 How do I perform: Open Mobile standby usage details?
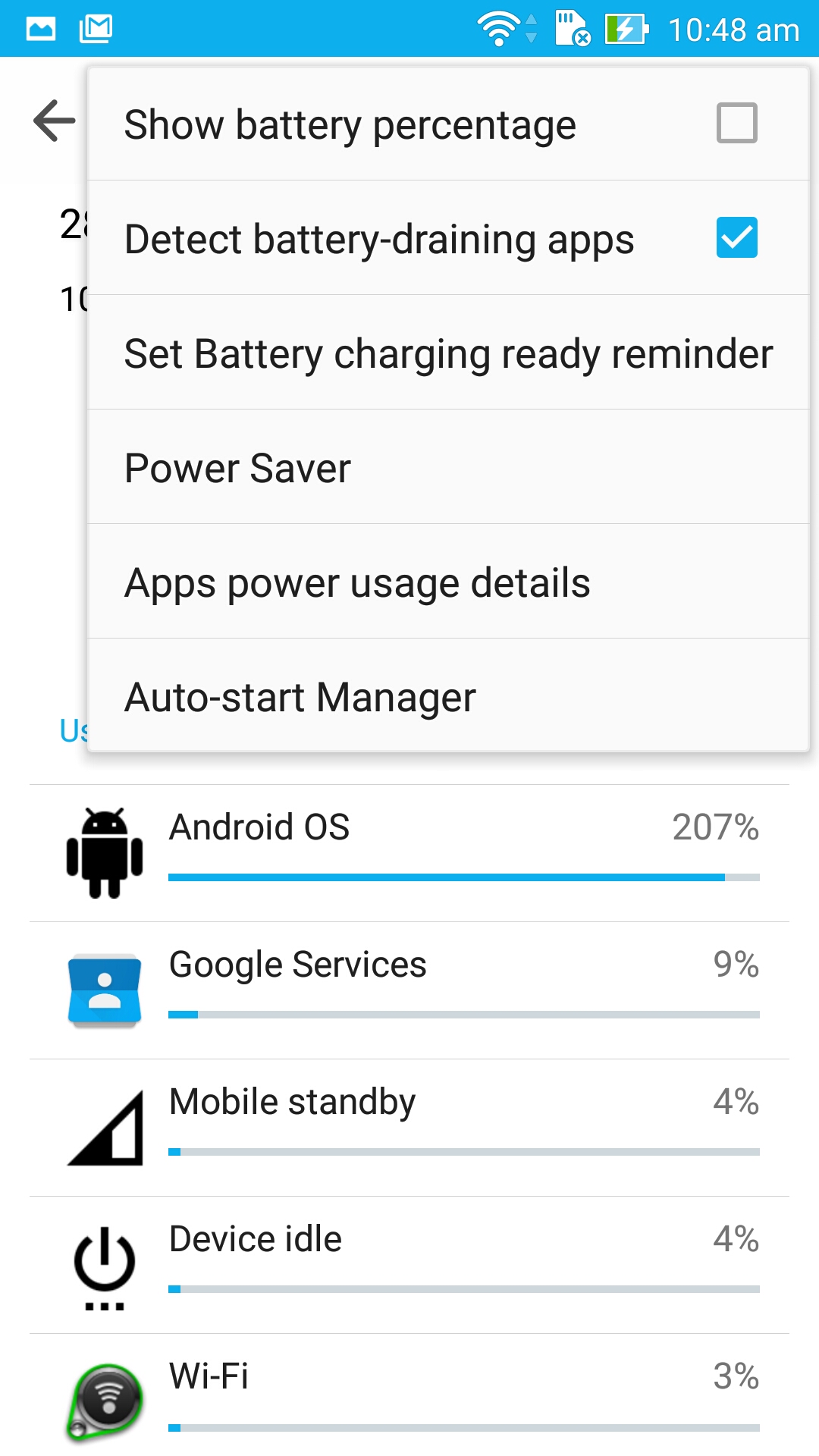tap(409, 1128)
